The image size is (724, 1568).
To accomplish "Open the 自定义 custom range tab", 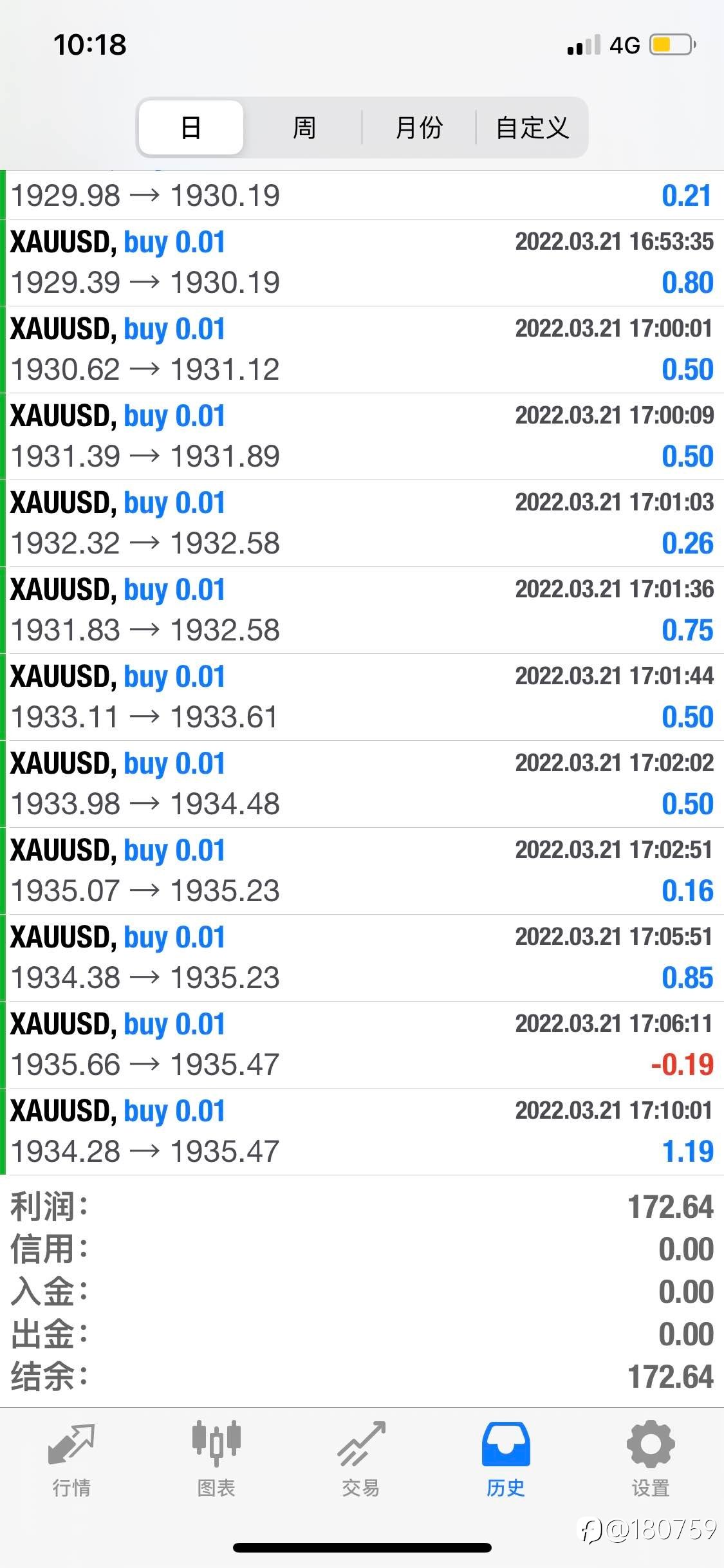I will tap(532, 127).
